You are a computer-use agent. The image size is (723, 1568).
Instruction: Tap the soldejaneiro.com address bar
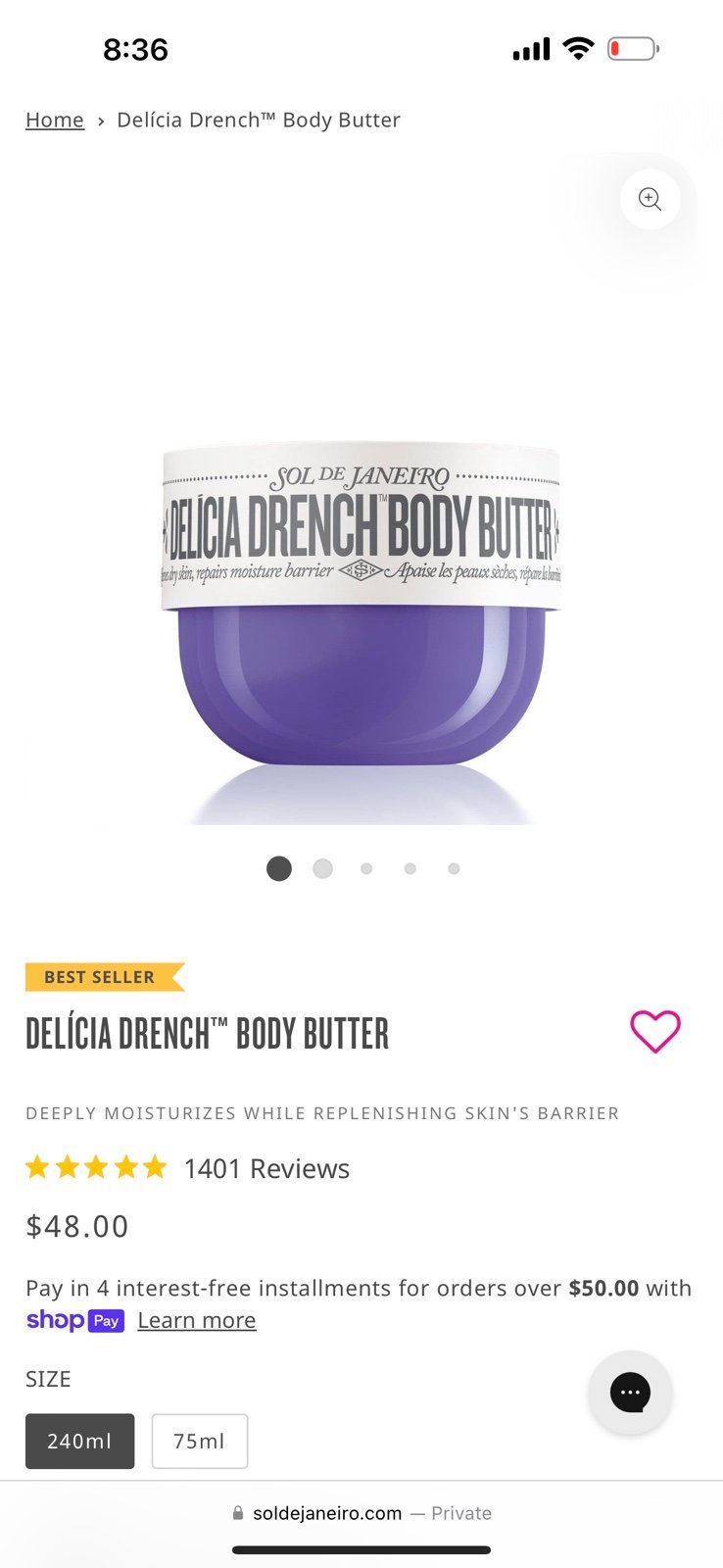point(361,1513)
